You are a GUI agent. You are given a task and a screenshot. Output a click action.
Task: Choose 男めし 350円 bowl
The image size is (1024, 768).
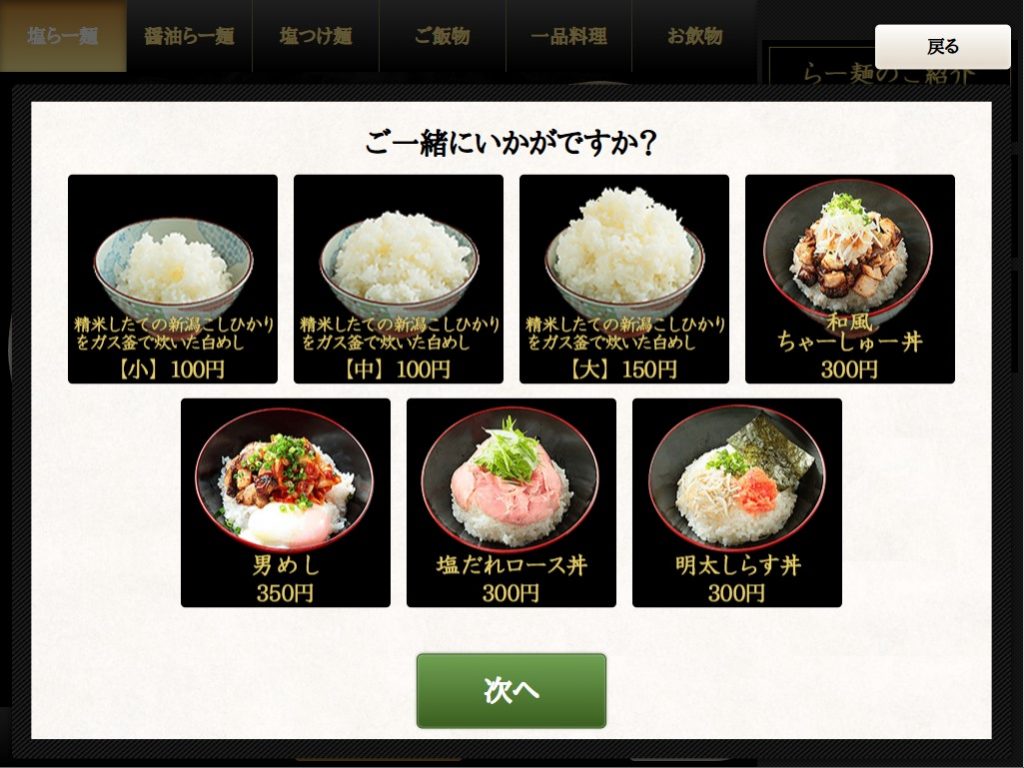[285, 503]
